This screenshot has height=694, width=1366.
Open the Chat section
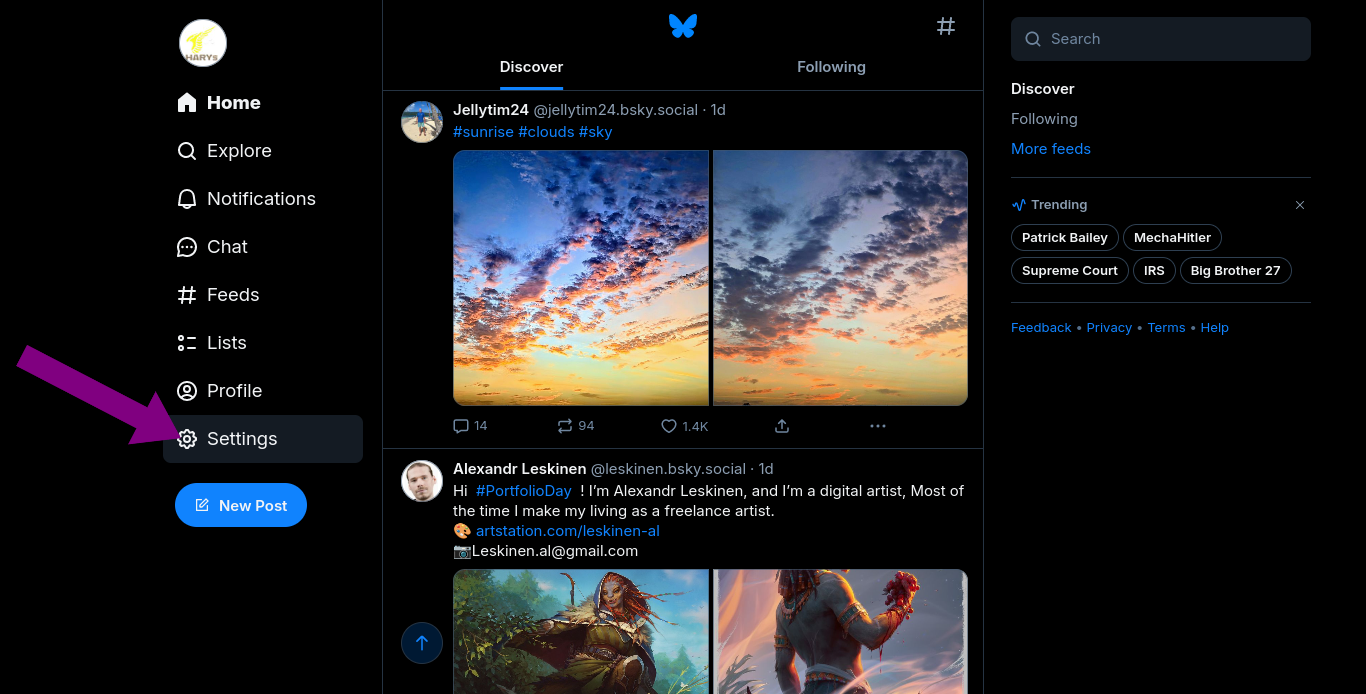tap(226, 247)
